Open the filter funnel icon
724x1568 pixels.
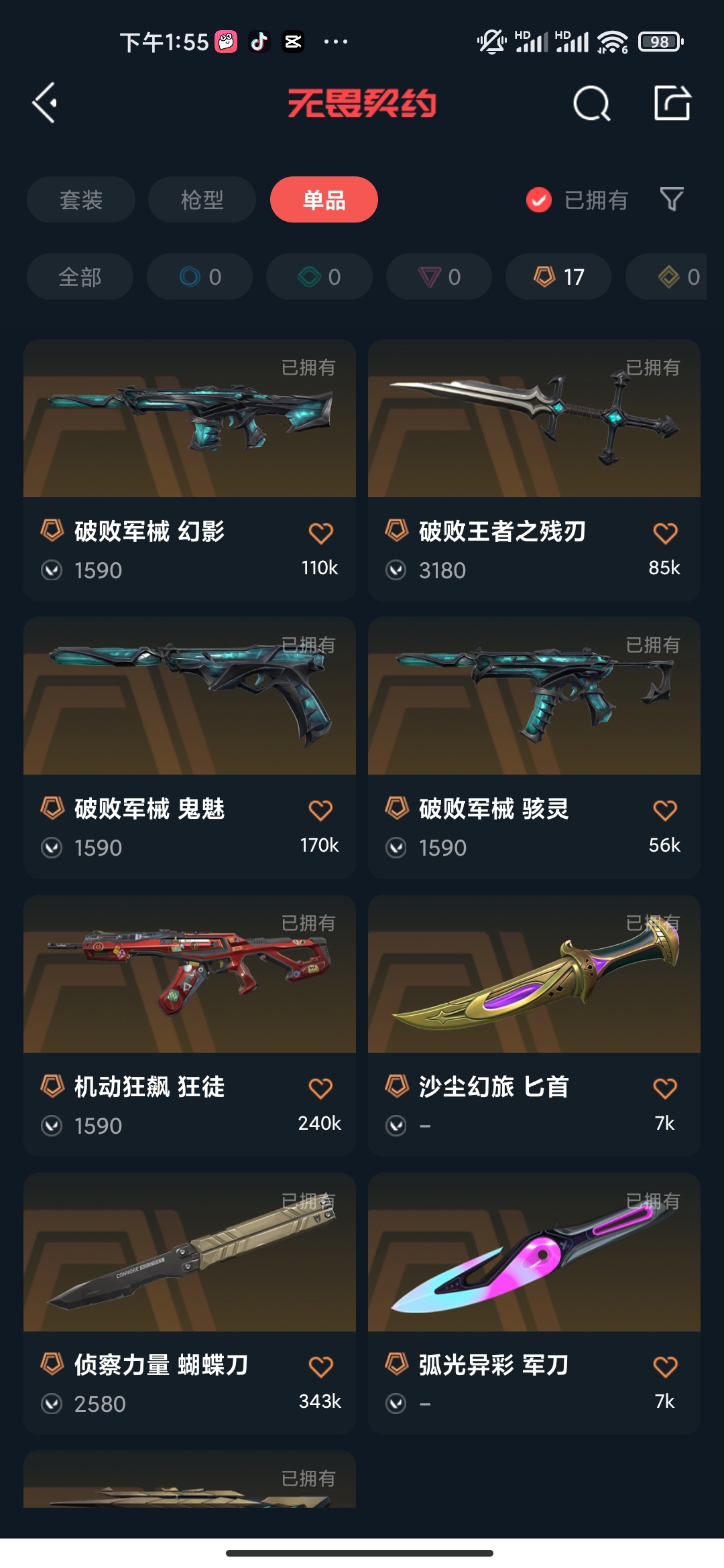click(x=672, y=199)
